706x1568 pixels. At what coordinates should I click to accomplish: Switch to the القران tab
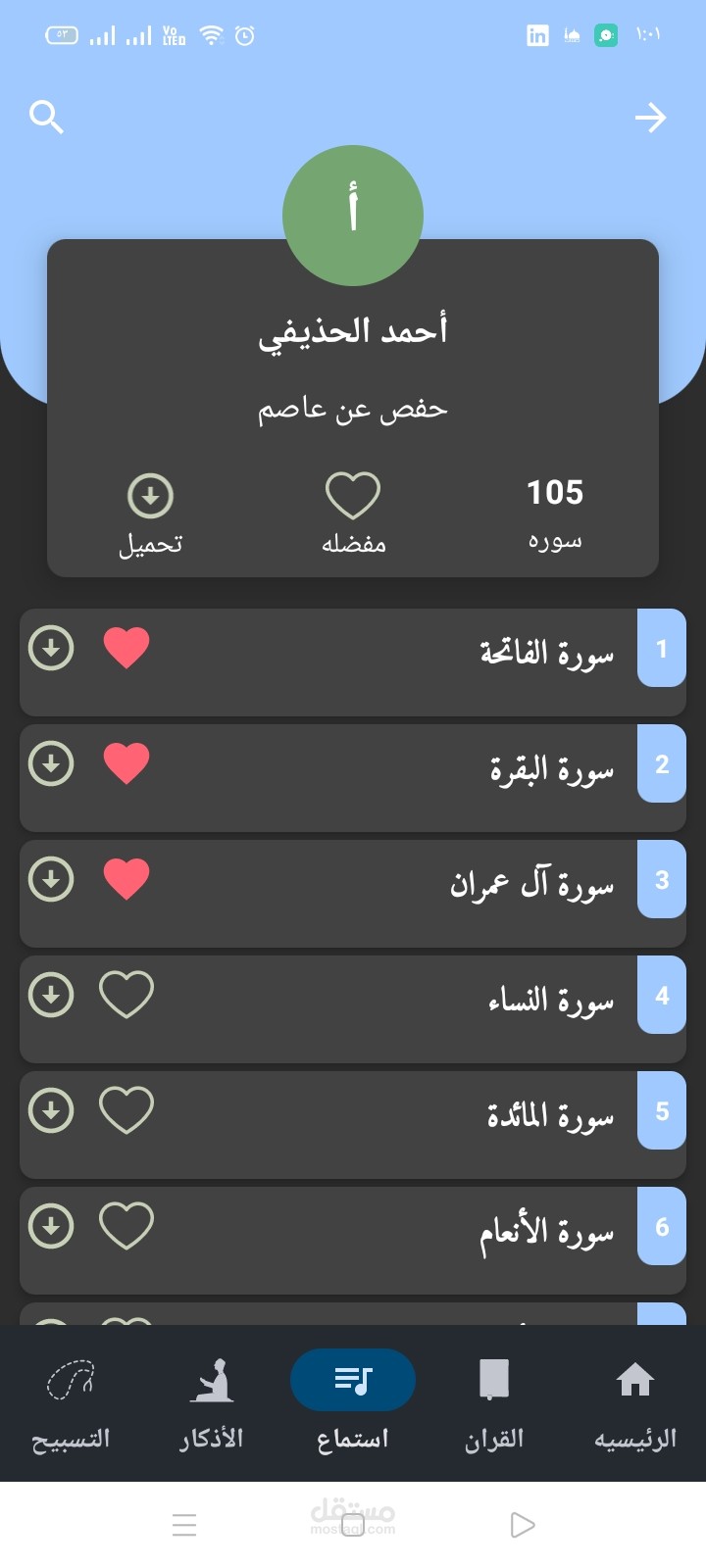pyautogui.click(x=494, y=1401)
